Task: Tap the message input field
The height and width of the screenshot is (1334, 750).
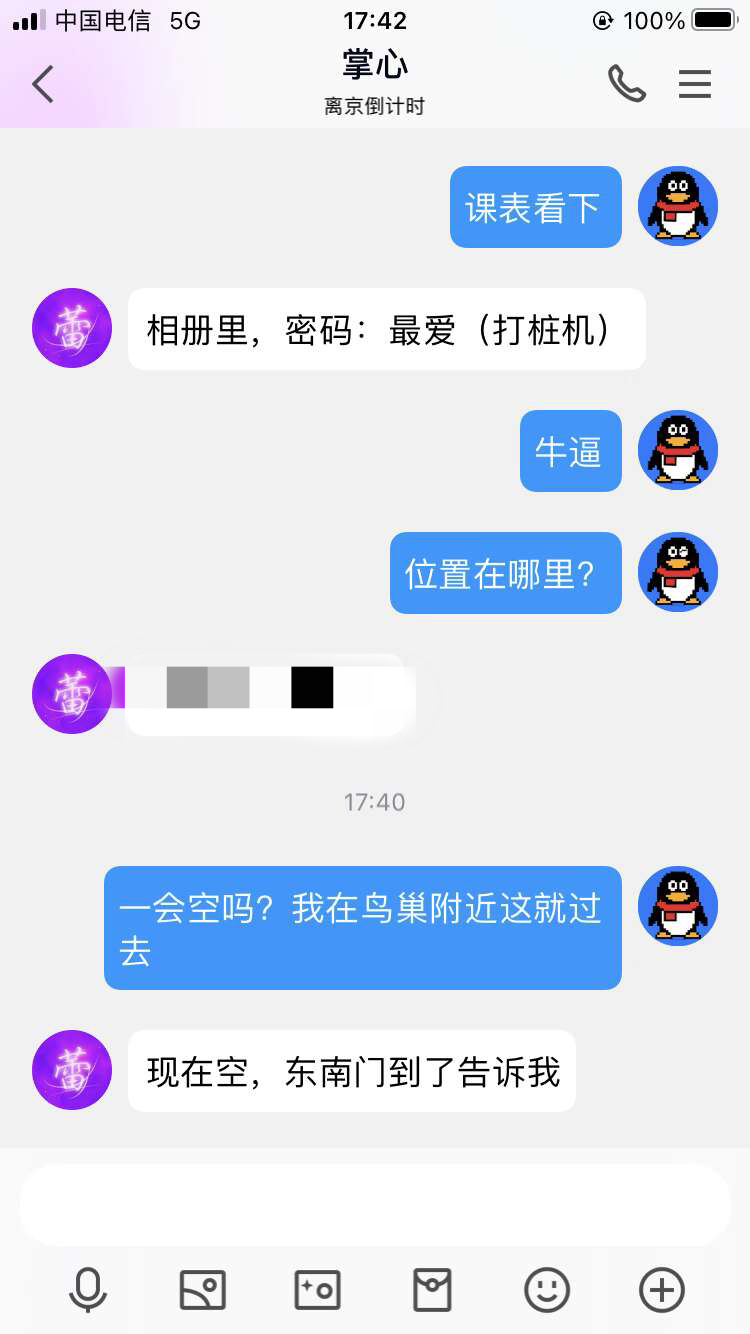Action: tap(375, 1204)
